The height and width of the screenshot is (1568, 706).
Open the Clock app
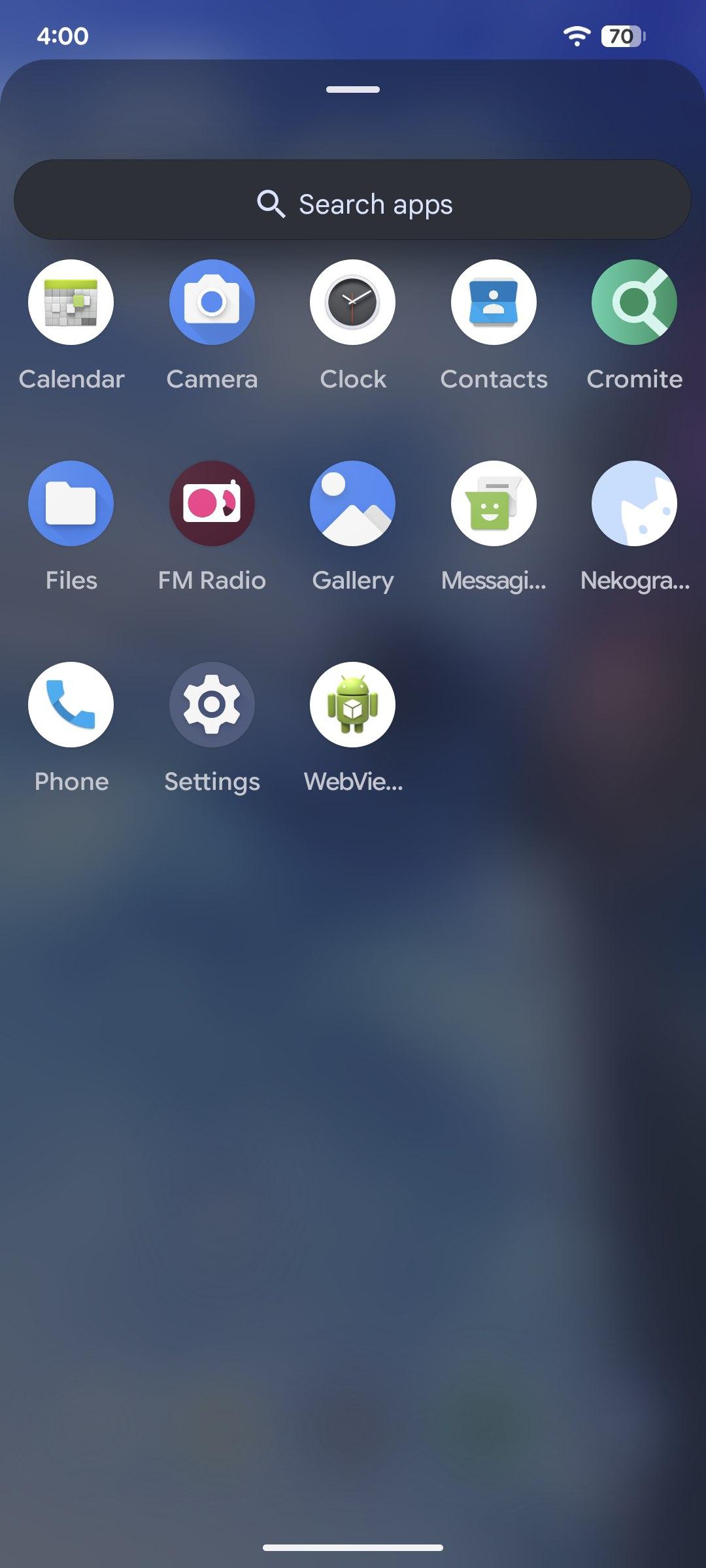pos(353,302)
